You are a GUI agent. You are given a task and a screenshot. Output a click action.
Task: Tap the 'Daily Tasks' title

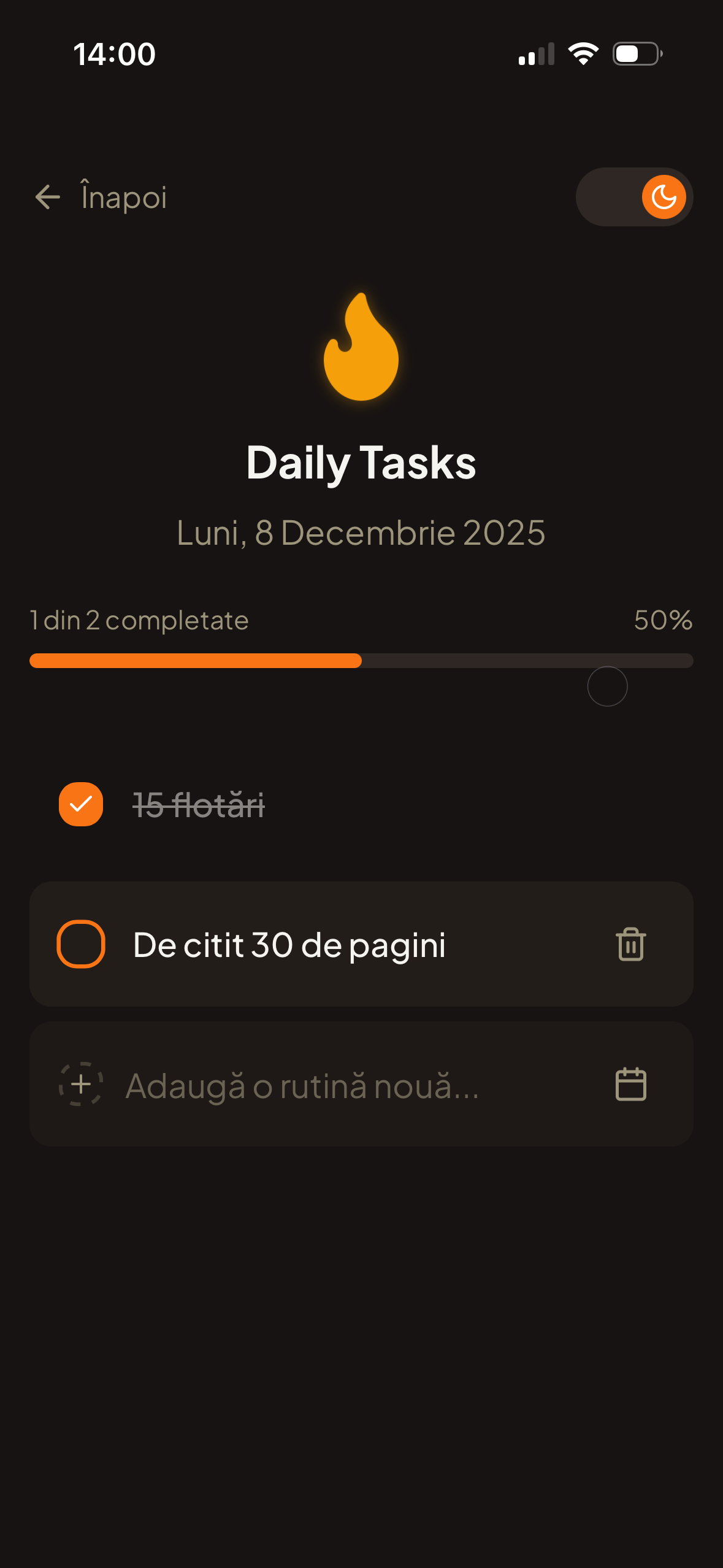coord(361,463)
